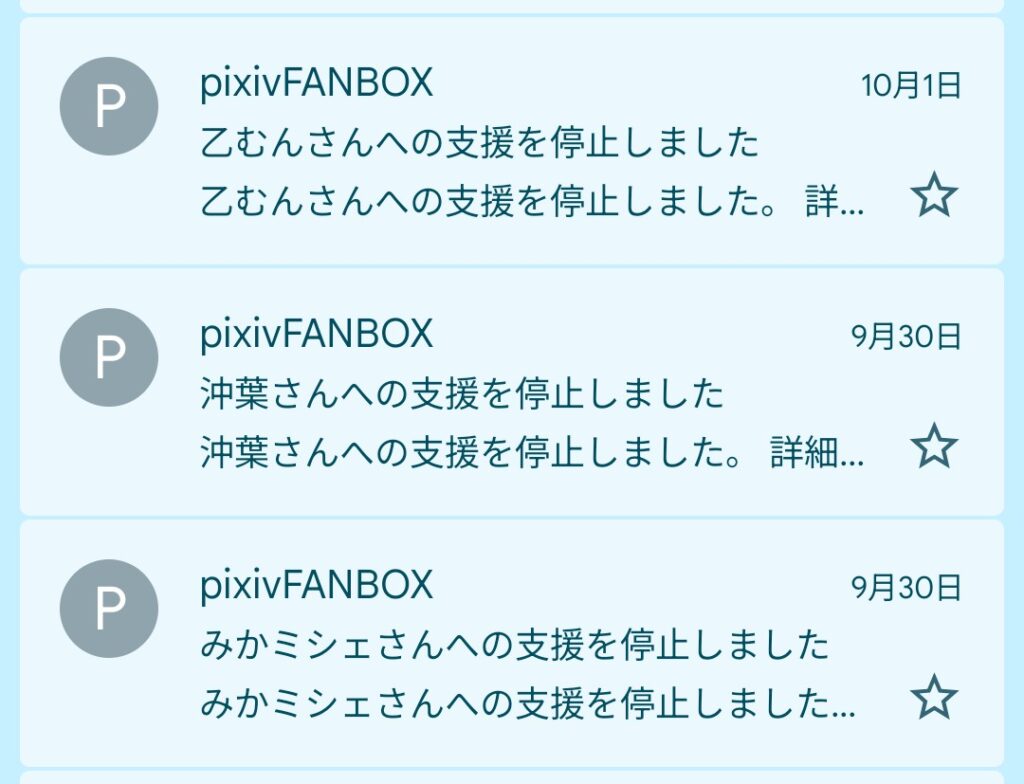
Task: Select the 乙むんさん email via its avatar
Action: coord(109,106)
